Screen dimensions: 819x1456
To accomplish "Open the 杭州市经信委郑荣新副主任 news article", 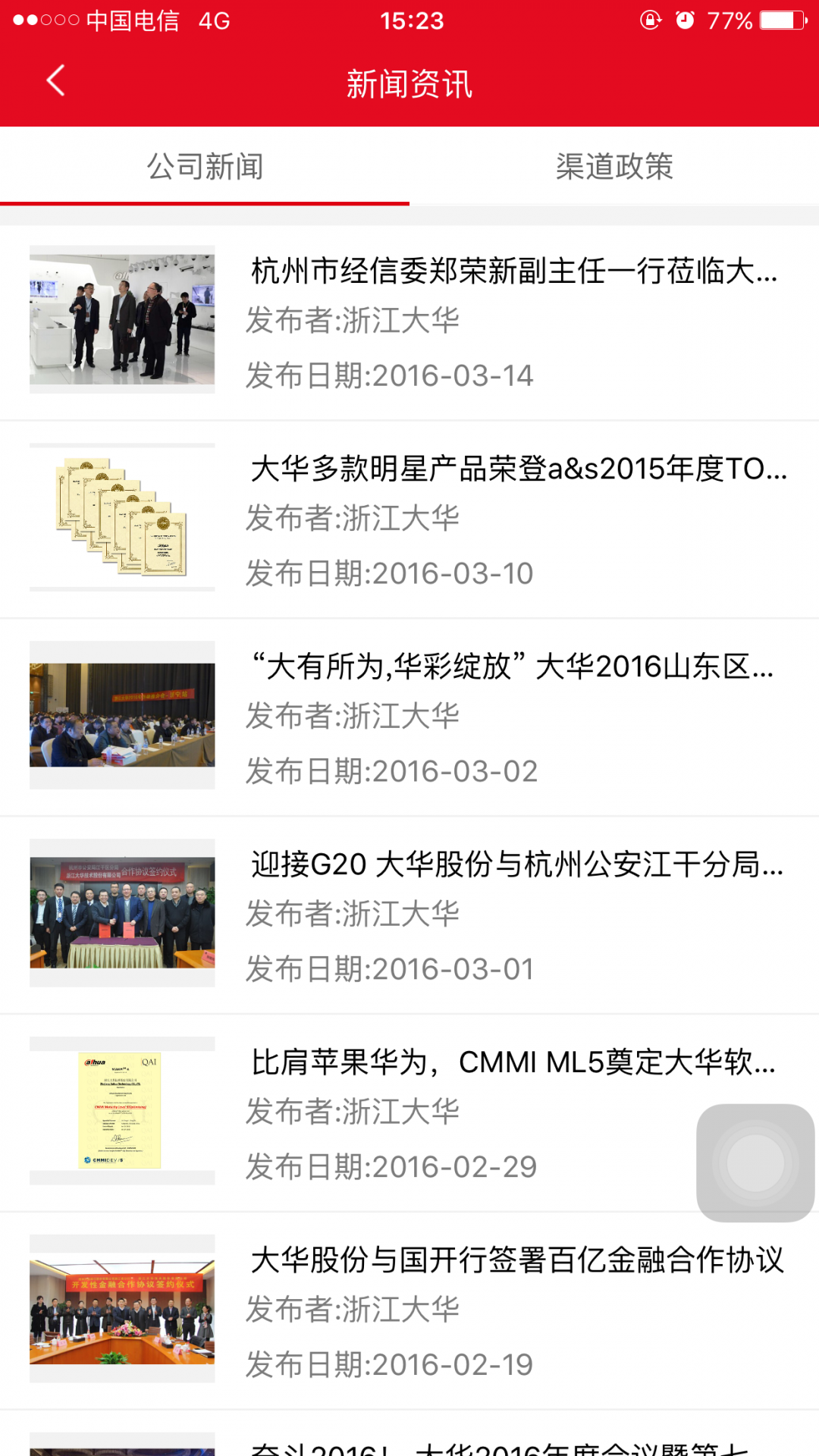I will tap(514, 271).
